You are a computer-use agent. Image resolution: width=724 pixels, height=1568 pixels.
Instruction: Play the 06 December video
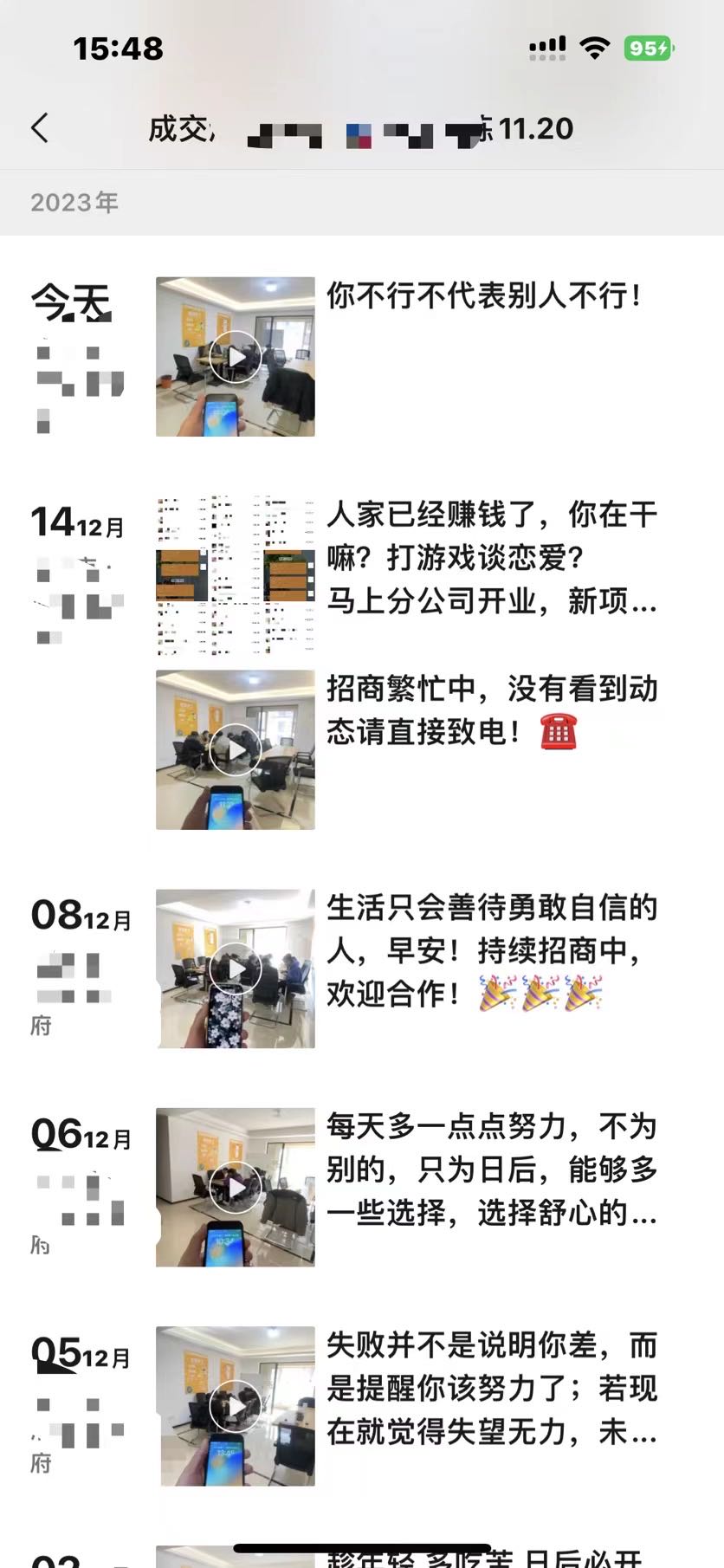pyautogui.click(x=235, y=1187)
